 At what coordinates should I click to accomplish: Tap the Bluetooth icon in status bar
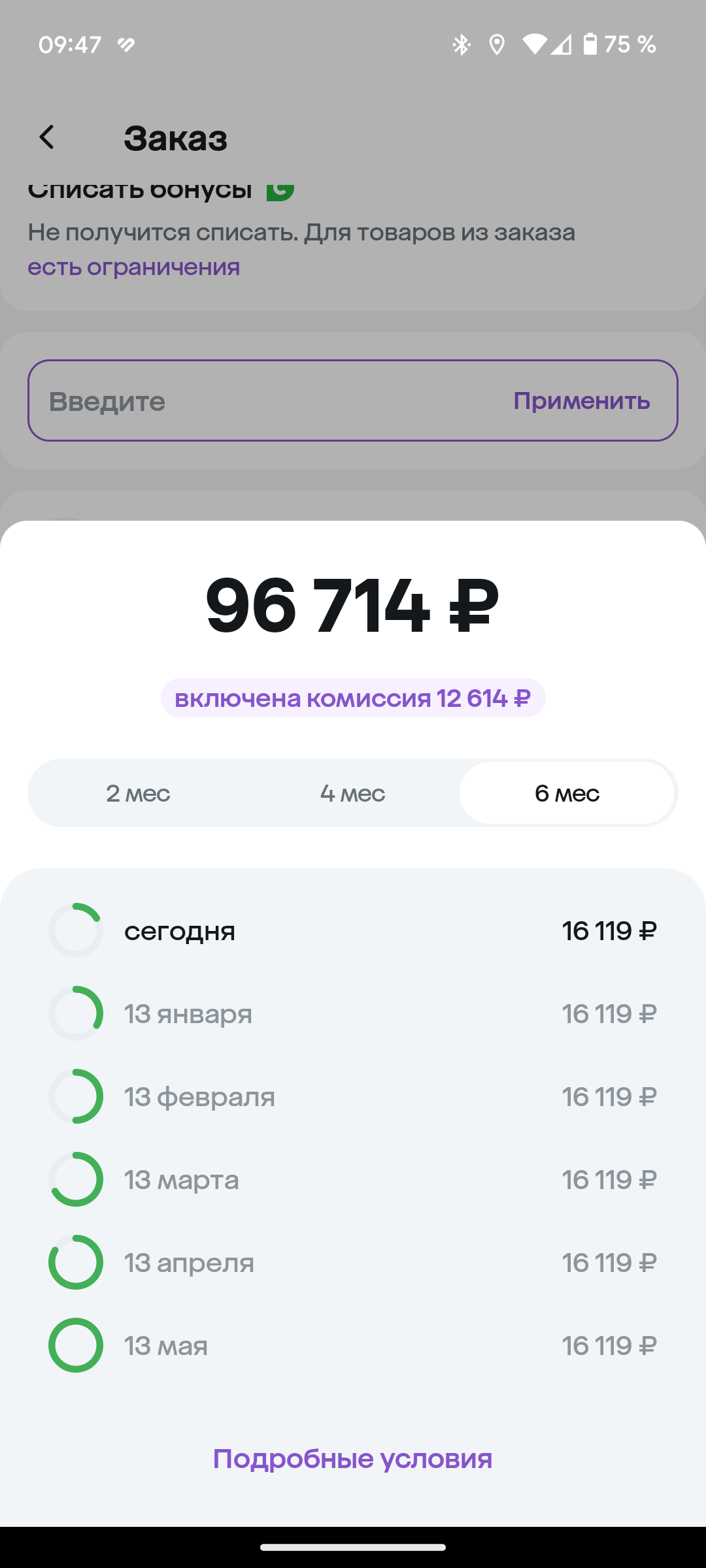click(x=462, y=43)
